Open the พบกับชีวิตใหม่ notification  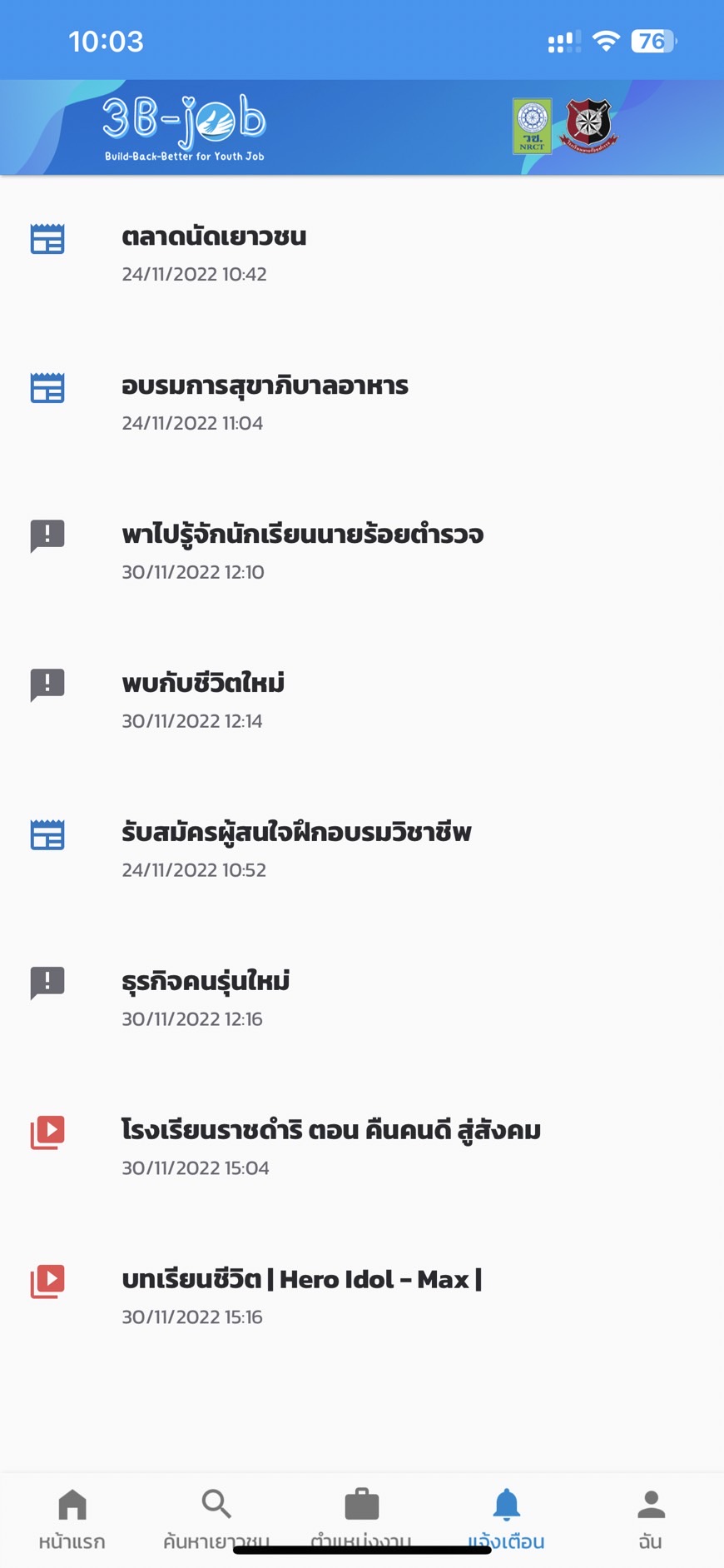tap(362, 701)
